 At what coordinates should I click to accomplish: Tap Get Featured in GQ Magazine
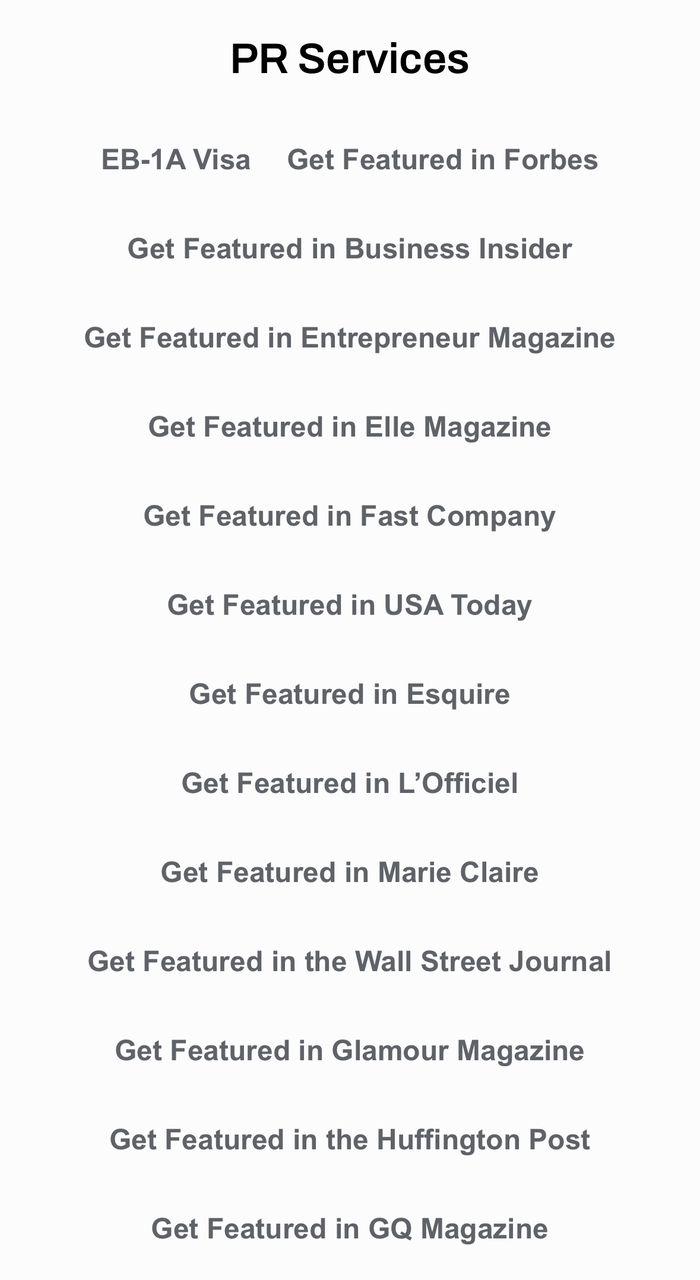coord(350,1228)
